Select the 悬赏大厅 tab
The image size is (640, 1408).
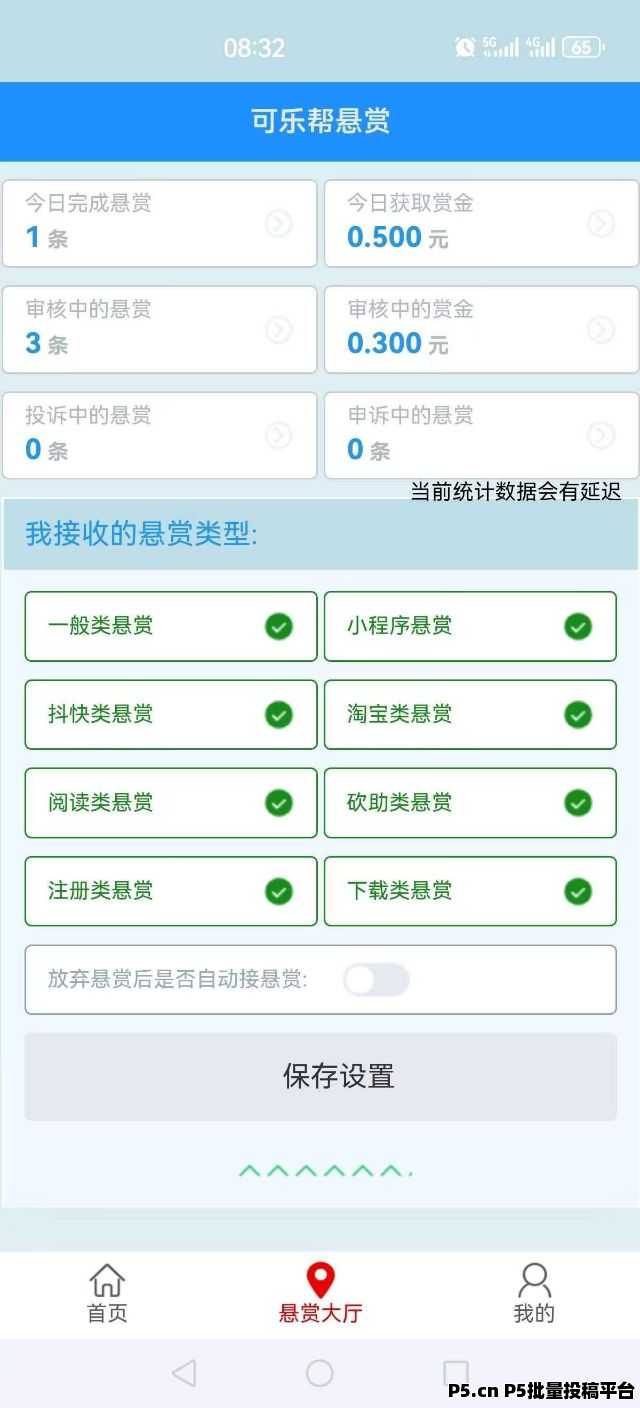tap(320, 1293)
